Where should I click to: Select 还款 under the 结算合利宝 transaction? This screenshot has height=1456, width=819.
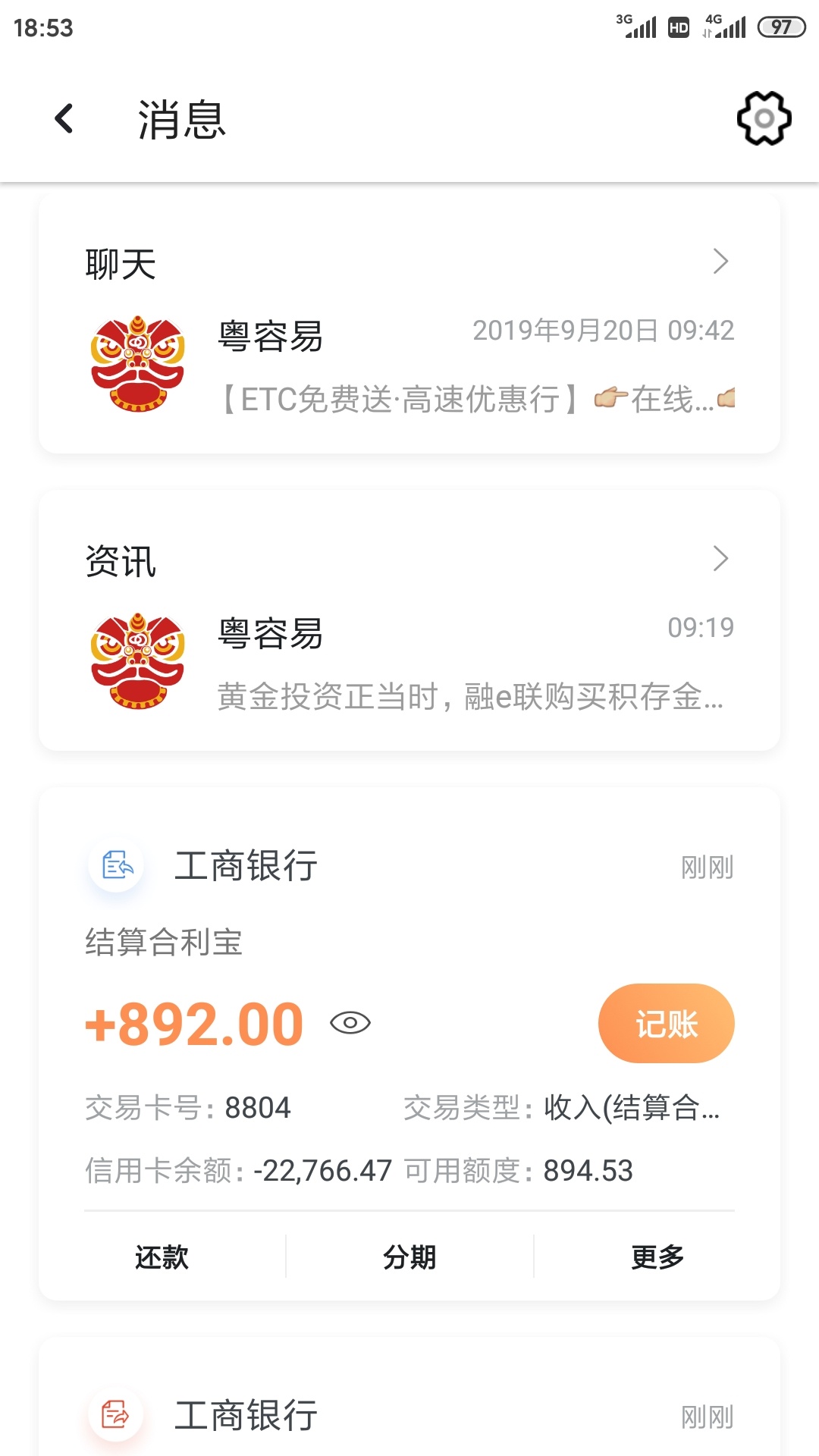(x=162, y=1257)
